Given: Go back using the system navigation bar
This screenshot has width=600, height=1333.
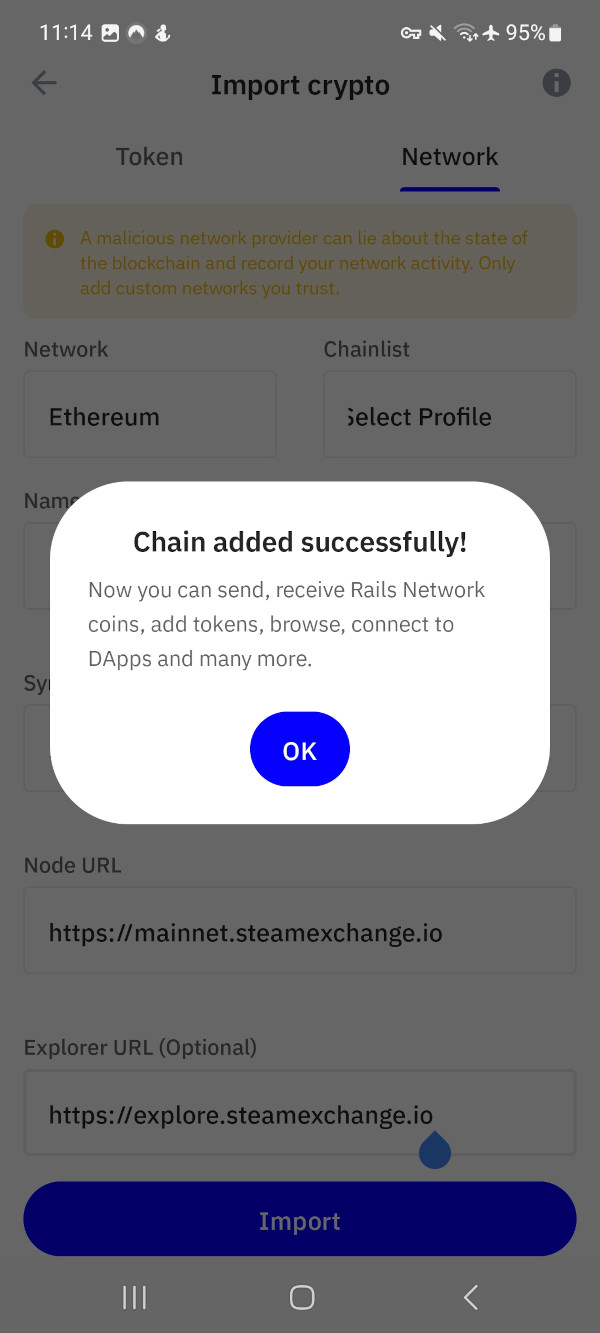Looking at the screenshot, I should coord(470,1297).
